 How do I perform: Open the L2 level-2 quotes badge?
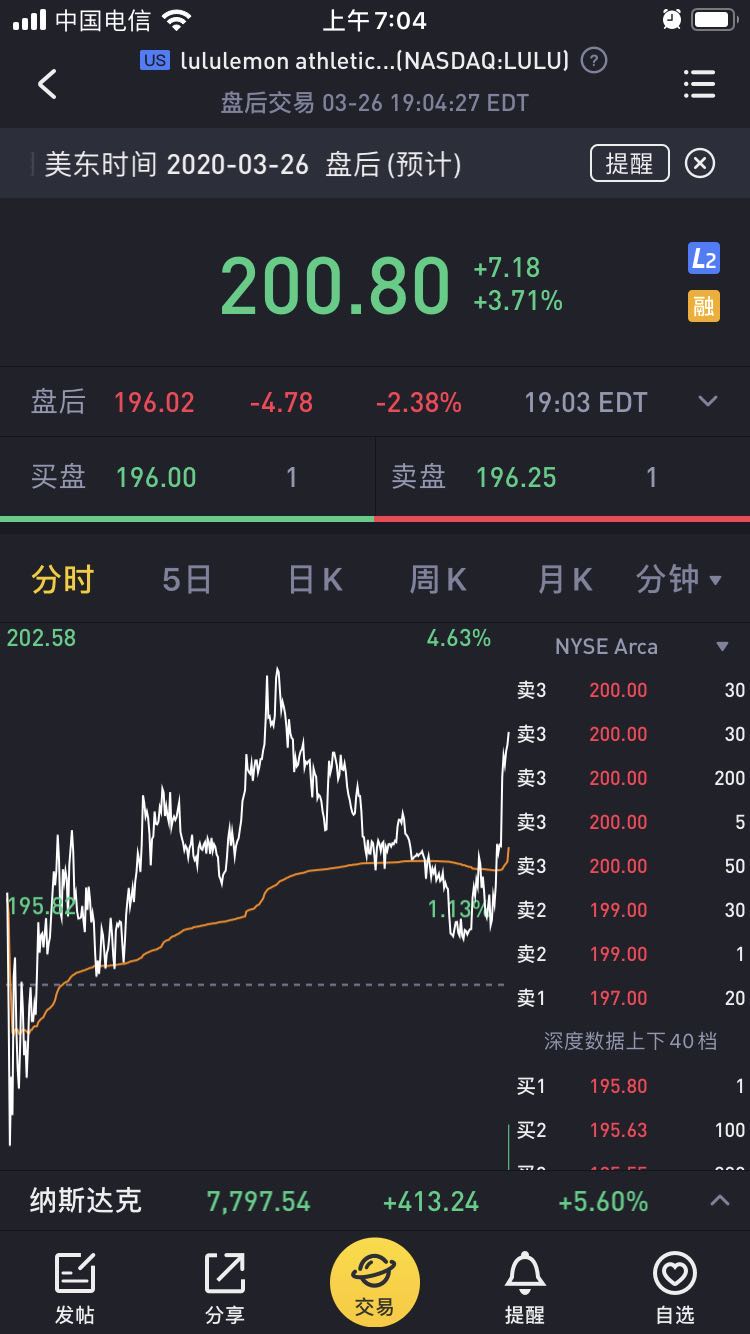click(704, 259)
